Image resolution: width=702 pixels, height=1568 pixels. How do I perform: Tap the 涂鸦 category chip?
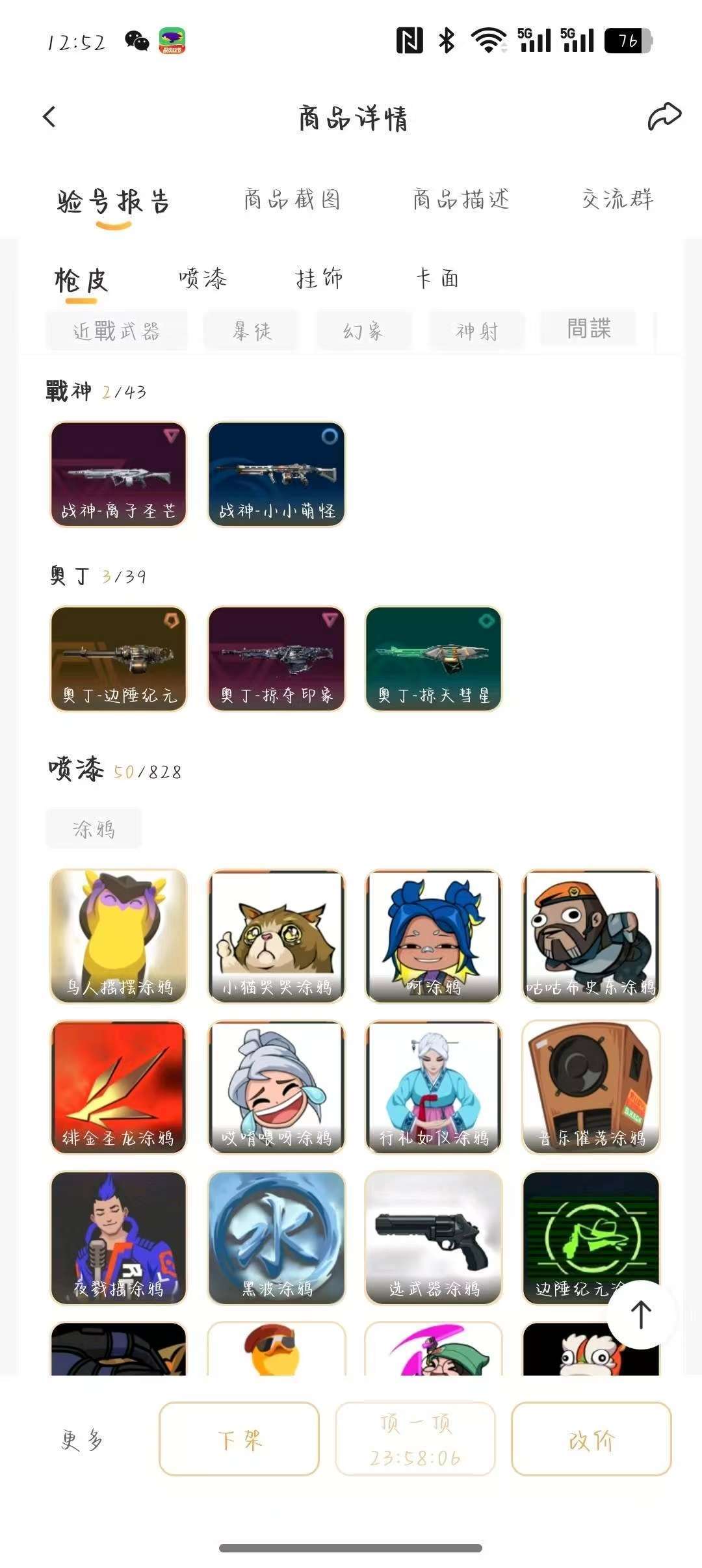(x=94, y=829)
